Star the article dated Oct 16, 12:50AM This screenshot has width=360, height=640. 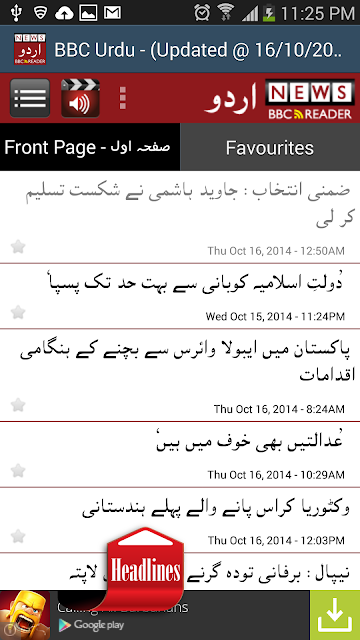18,247
